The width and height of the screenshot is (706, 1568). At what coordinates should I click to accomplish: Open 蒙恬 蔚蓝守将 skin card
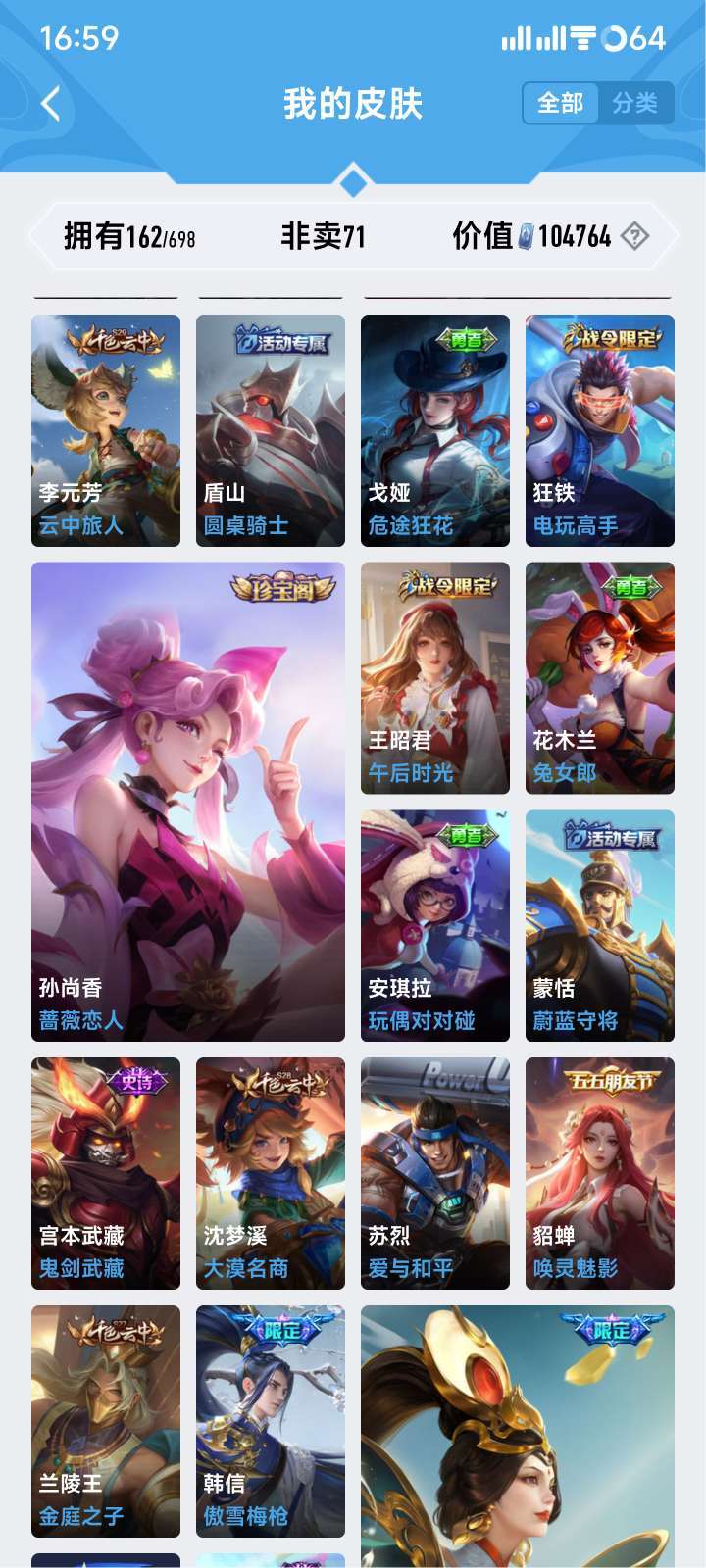600,926
